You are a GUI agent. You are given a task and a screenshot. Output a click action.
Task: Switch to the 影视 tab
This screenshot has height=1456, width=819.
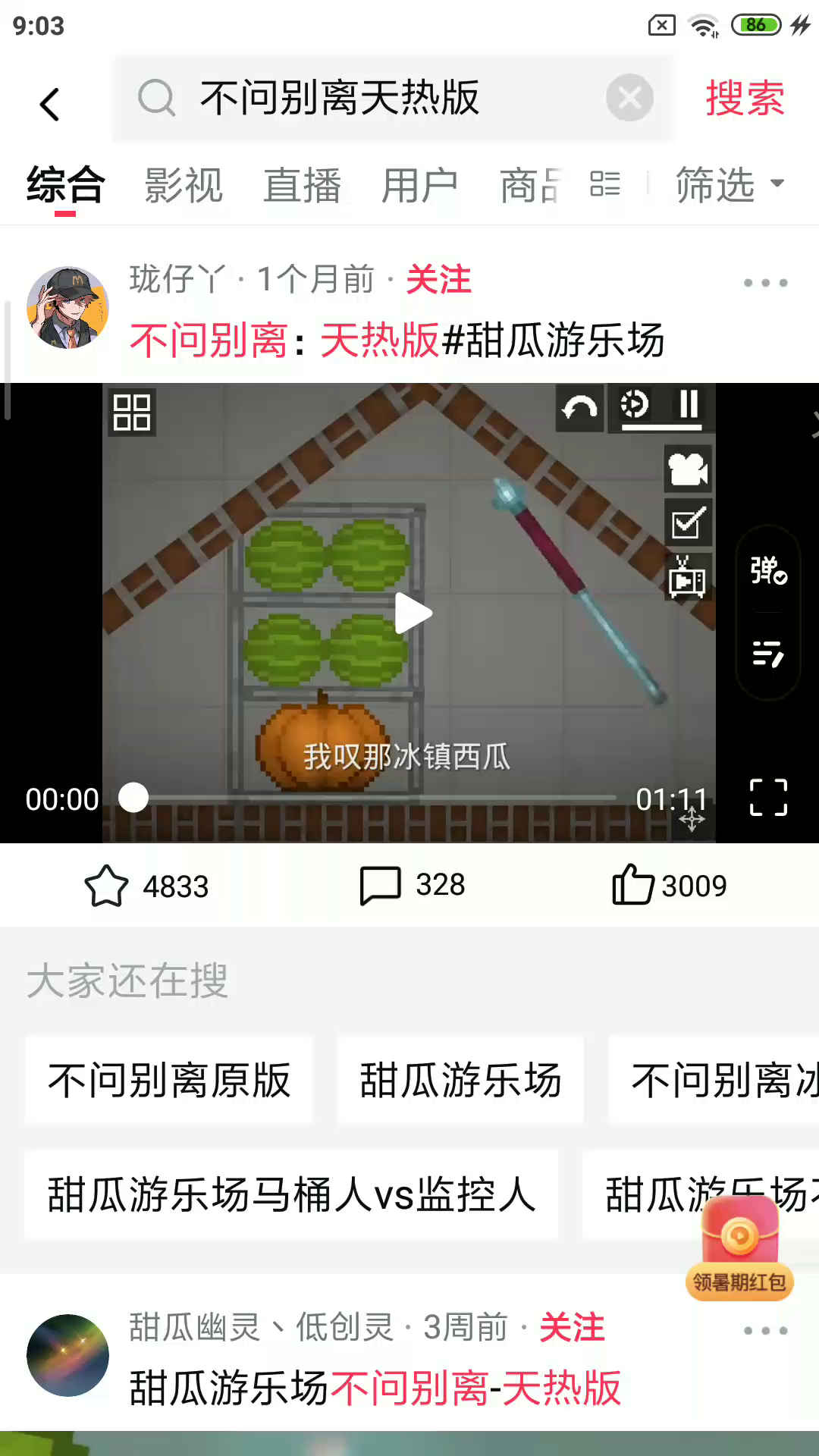pos(184,186)
